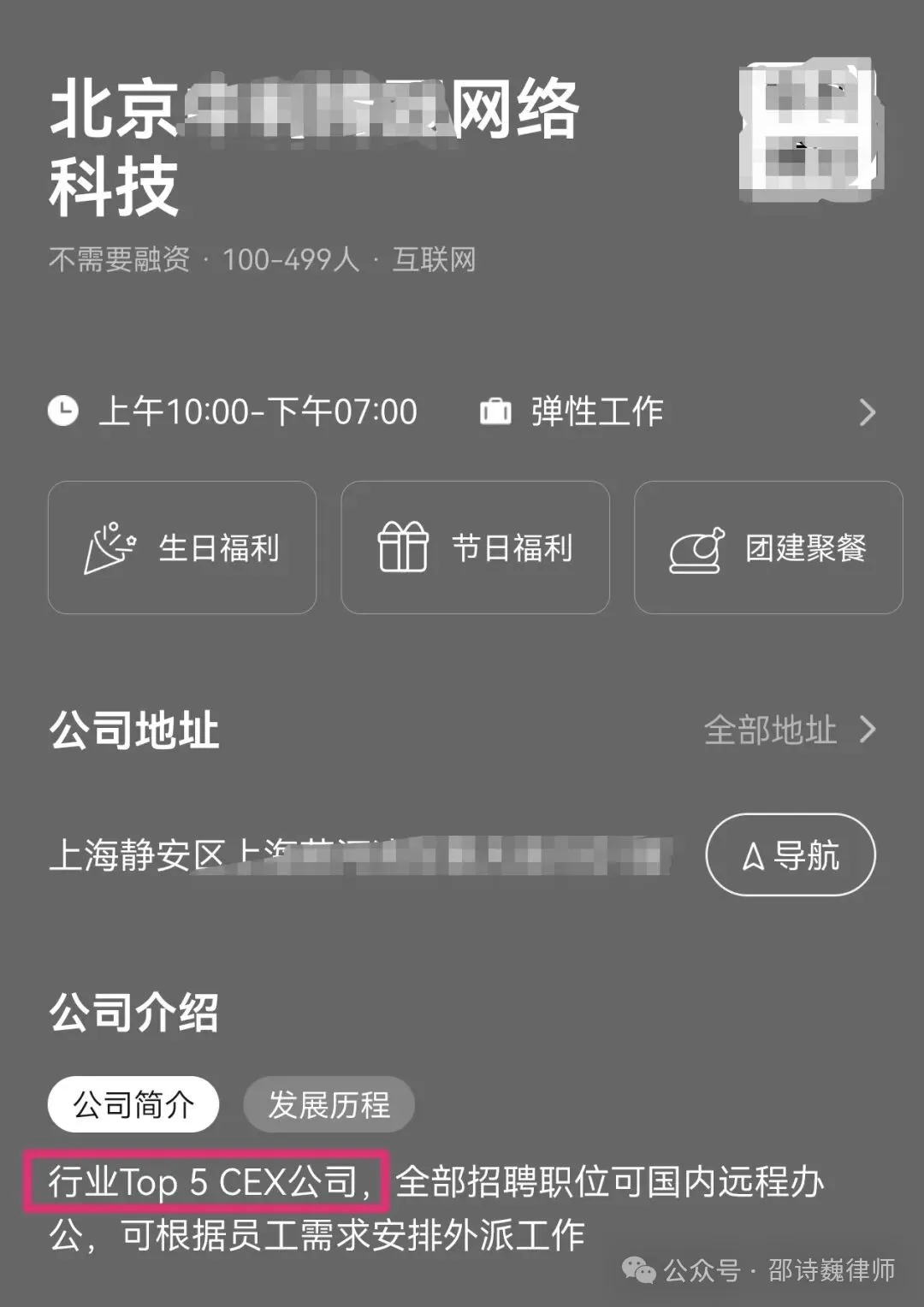Tap the 导航 button for the company address
924x1307 pixels.
click(790, 855)
